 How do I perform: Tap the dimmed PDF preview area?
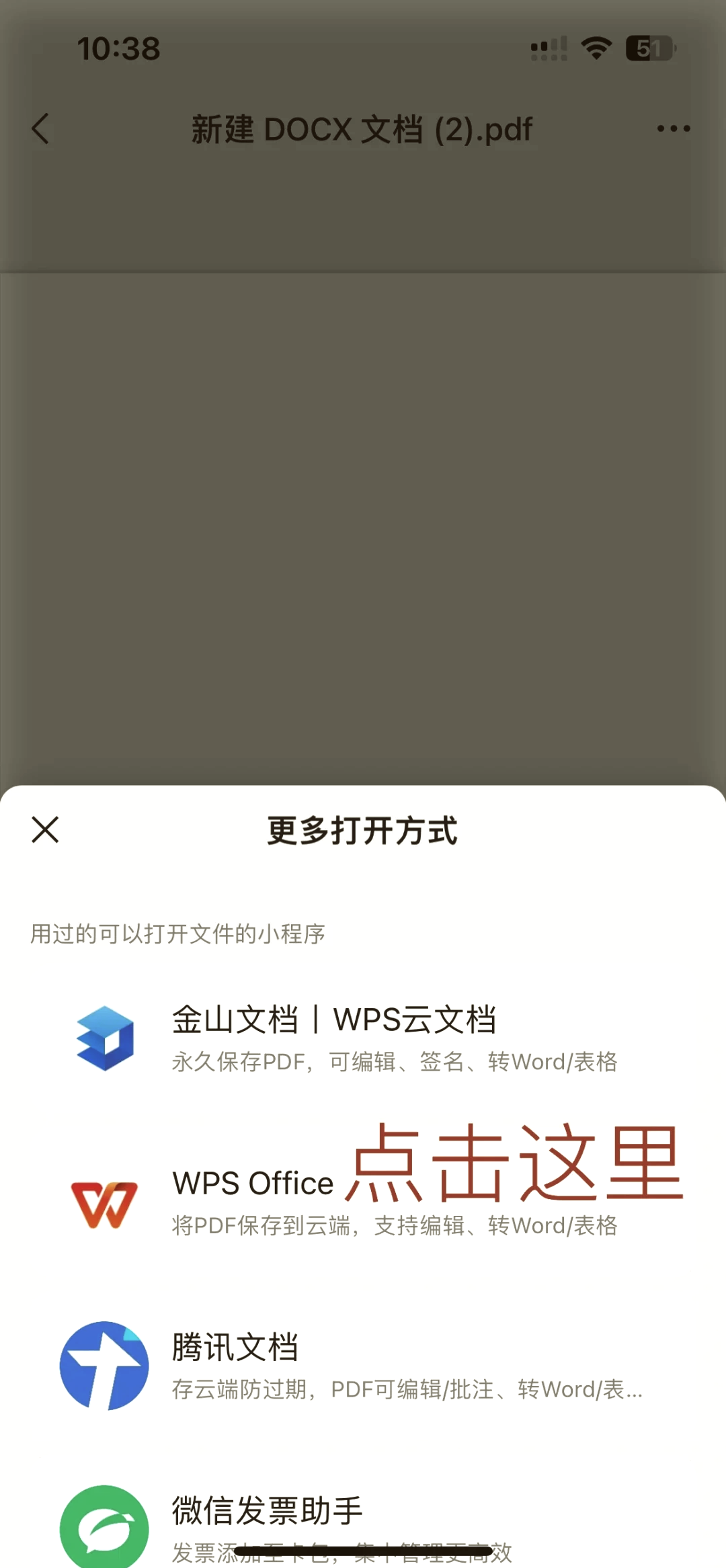coord(363,538)
